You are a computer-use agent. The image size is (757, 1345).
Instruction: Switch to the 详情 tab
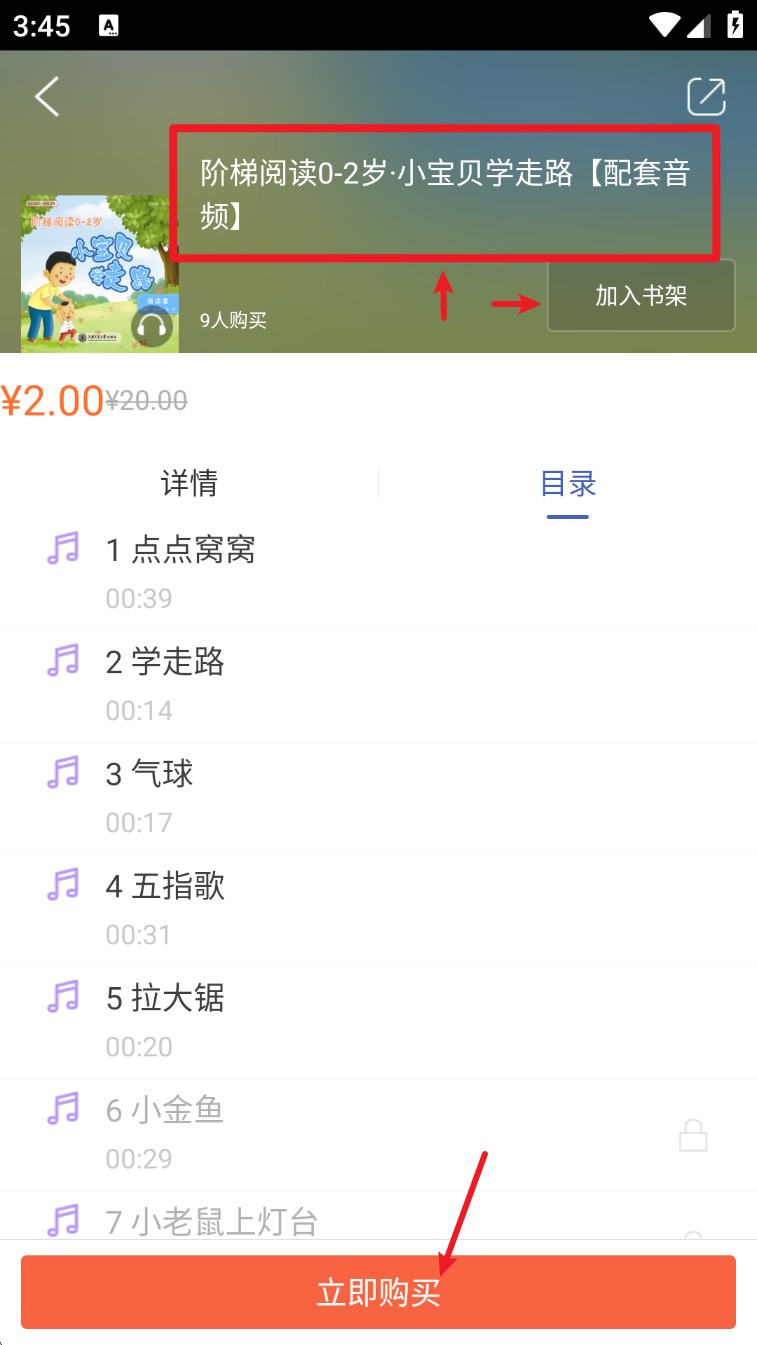point(189,484)
